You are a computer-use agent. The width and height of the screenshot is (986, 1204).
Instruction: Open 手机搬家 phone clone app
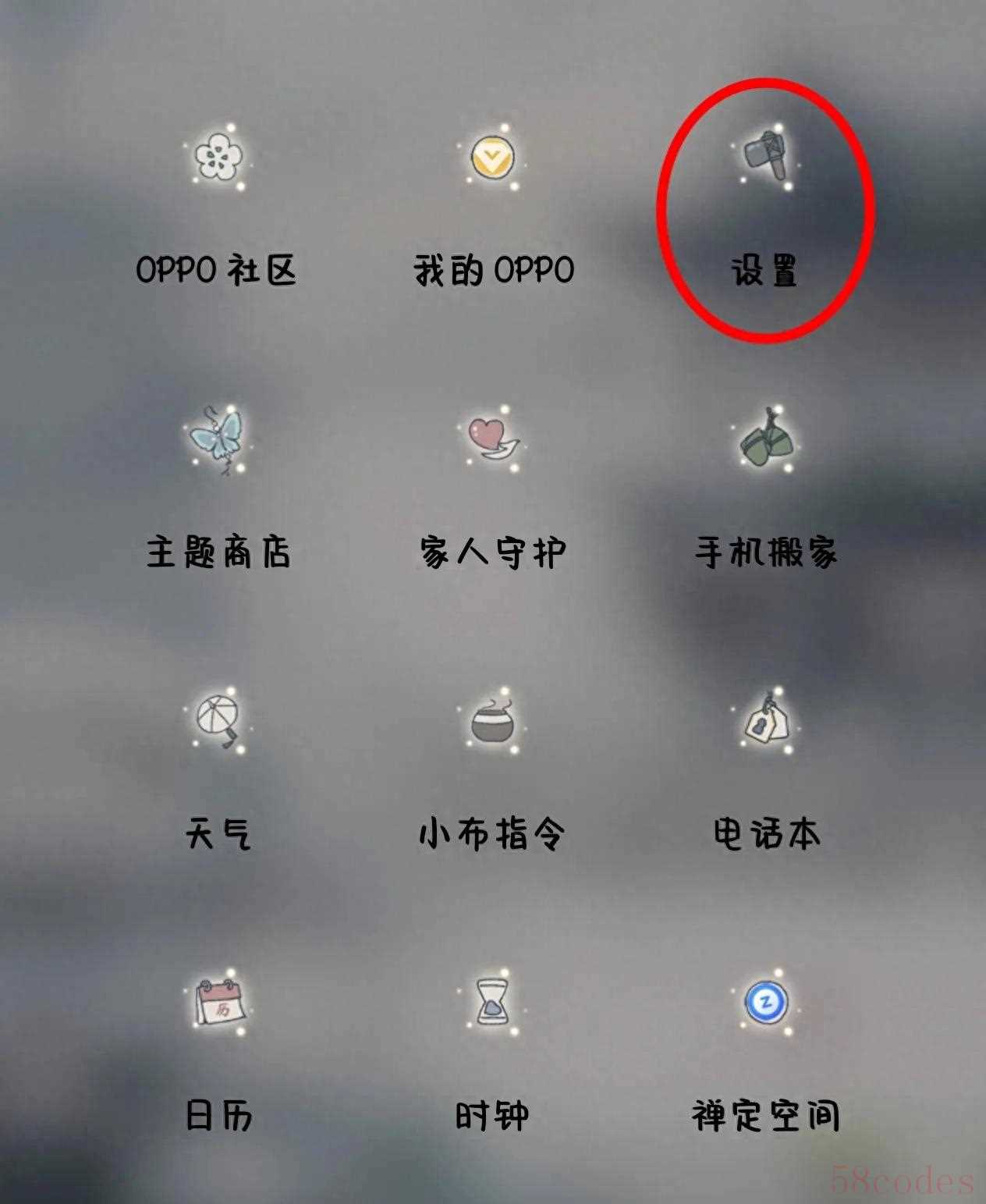click(766, 439)
